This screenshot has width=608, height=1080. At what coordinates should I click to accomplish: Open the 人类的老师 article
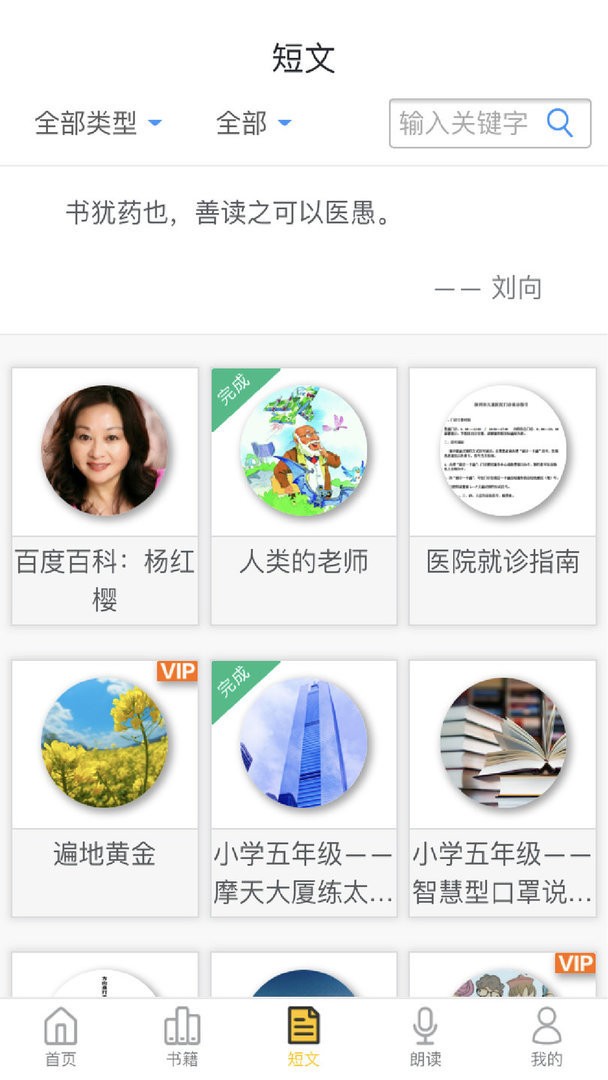[303, 495]
